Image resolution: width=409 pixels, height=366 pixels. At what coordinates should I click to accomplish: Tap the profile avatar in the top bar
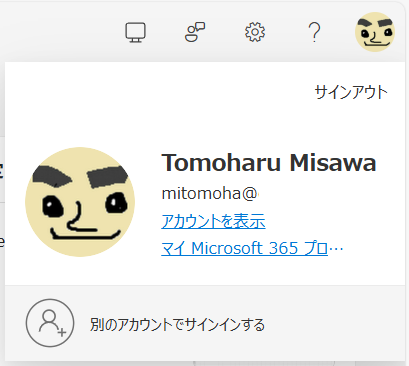tap(375, 32)
